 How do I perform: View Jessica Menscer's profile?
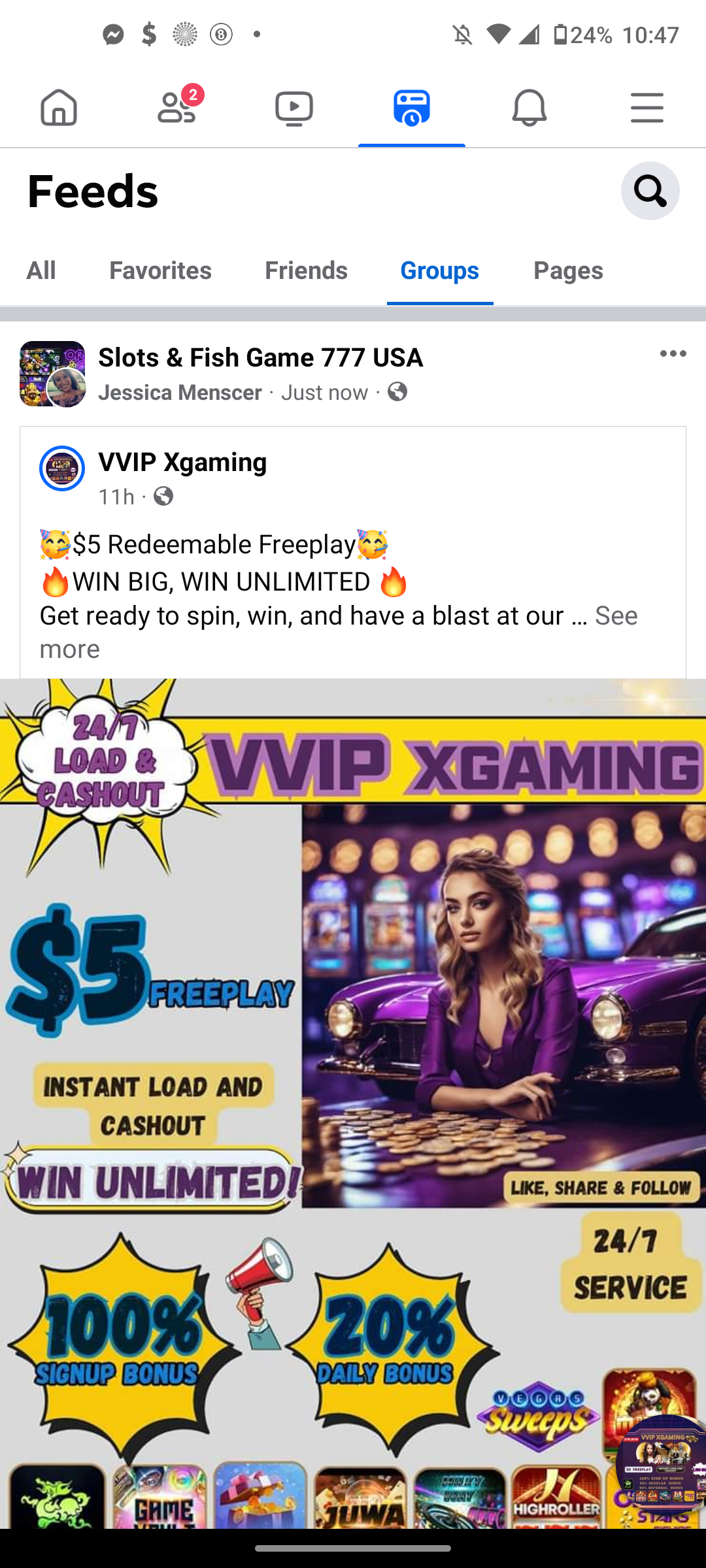[180, 392]
